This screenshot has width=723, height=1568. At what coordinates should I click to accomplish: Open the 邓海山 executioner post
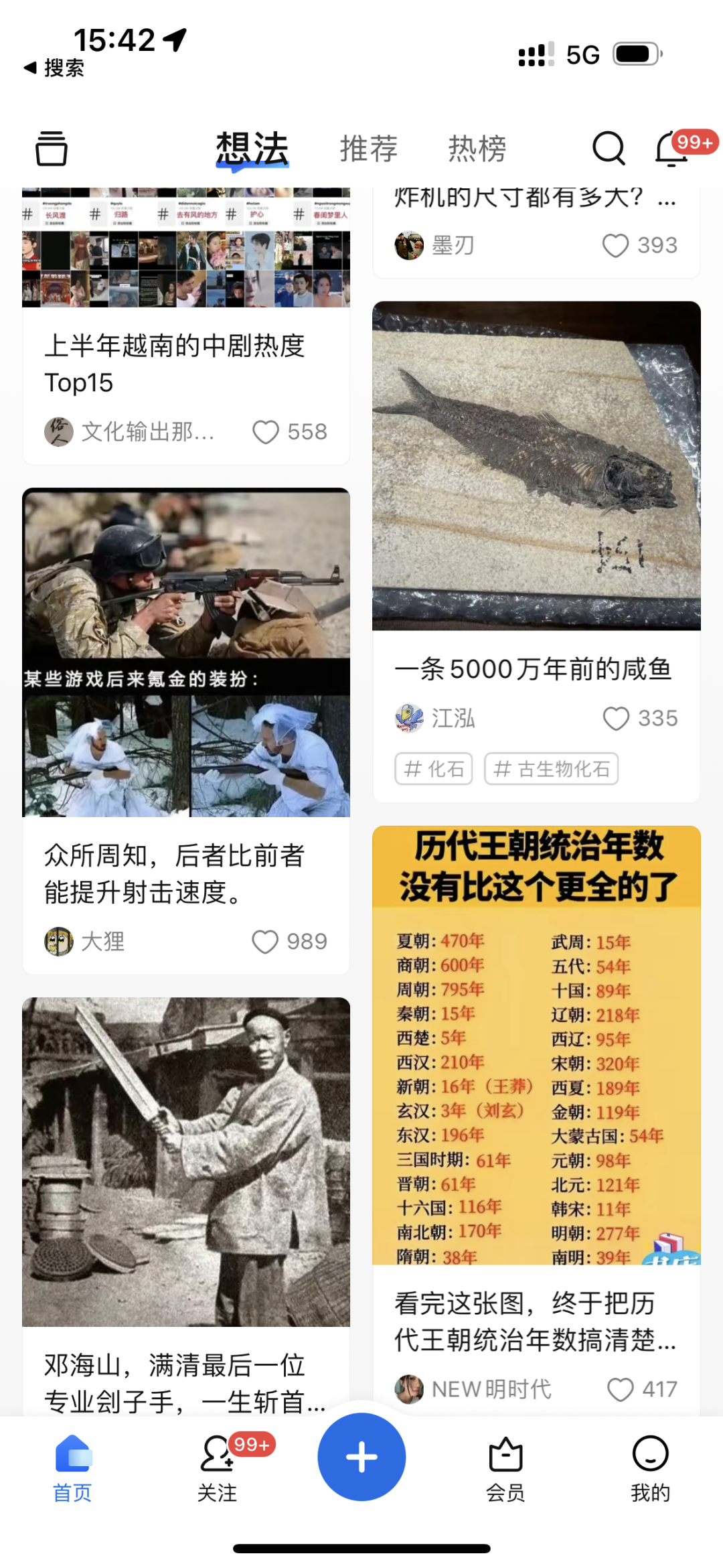pos(175,1382)
